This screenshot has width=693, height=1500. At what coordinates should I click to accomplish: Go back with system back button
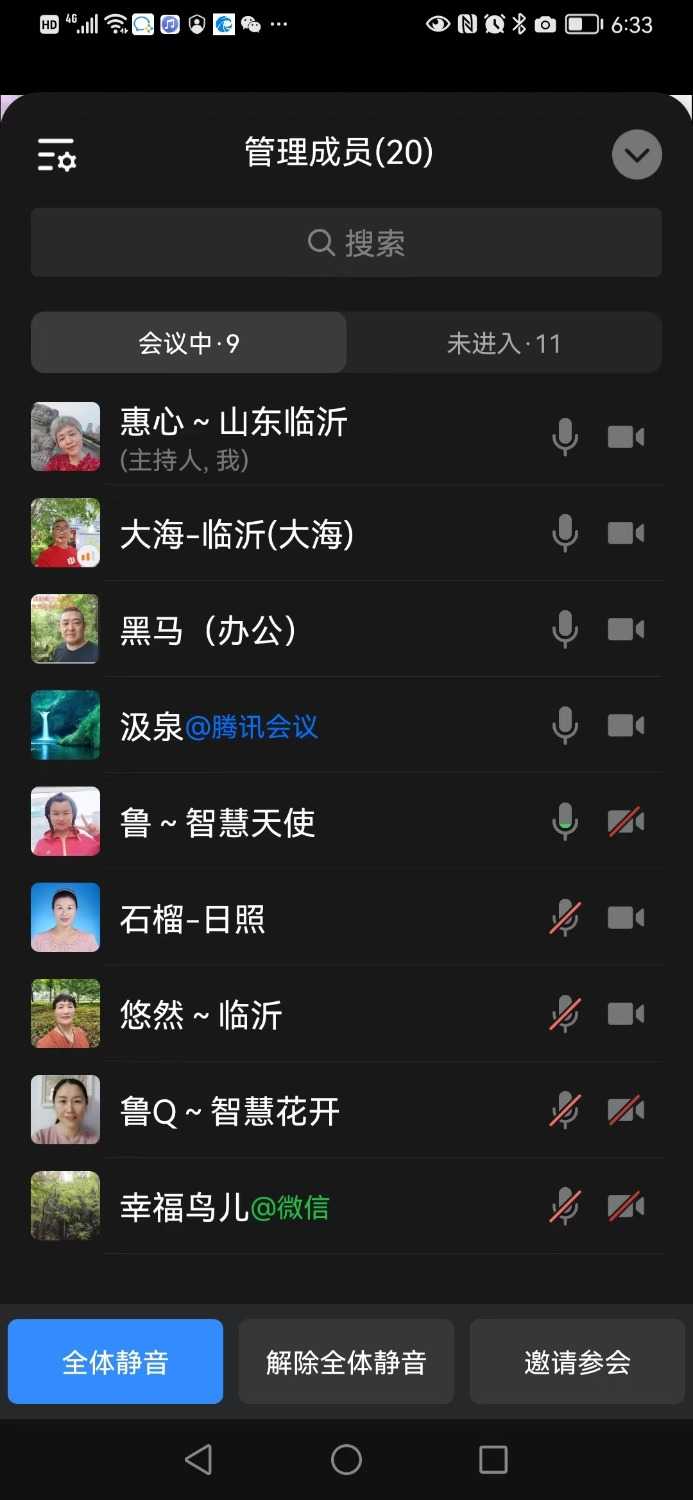point(199,1459)
